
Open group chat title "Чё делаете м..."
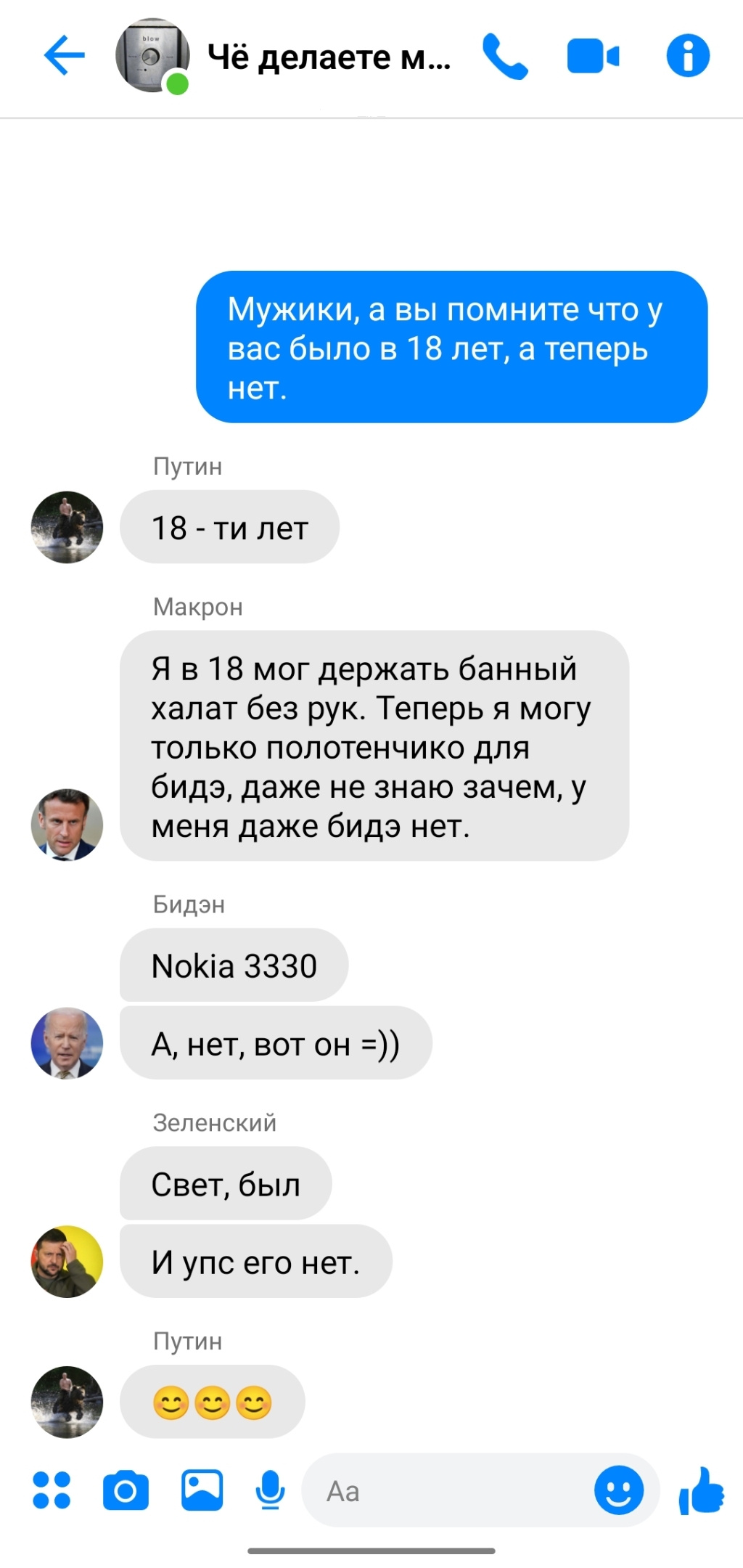click(x=328, y=57)
